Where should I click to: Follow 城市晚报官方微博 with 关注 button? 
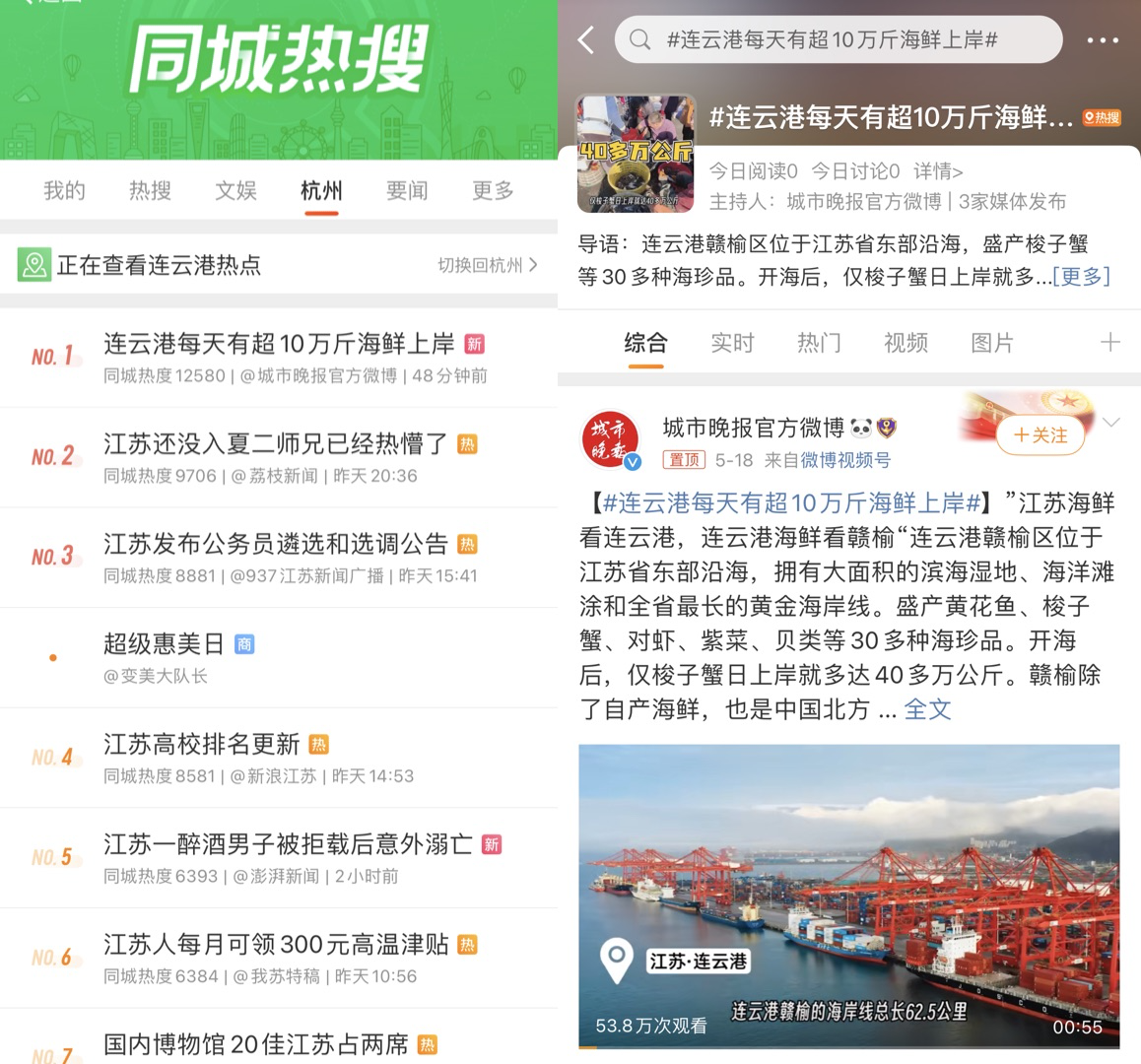[x=1040, y=434]
